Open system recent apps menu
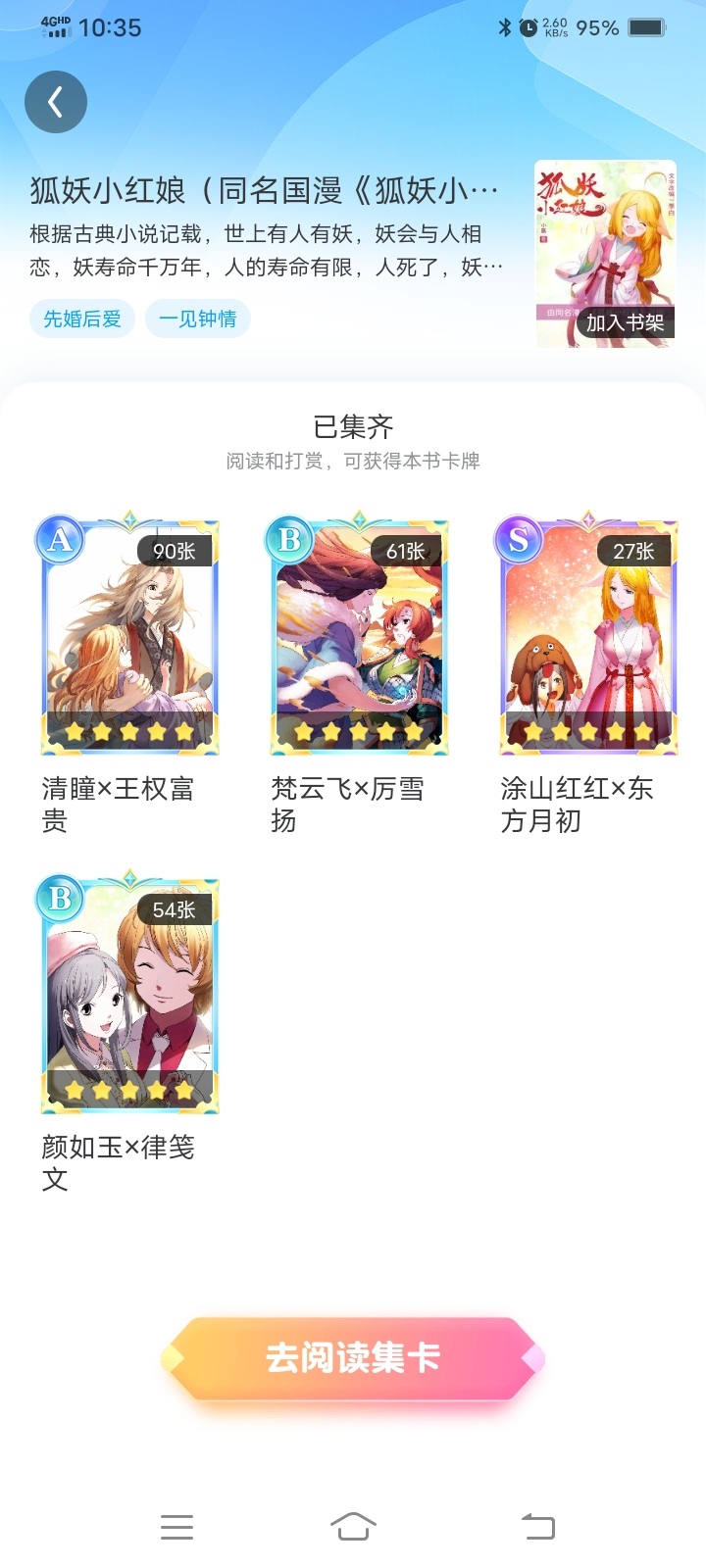The height and width of the screenshot is (1568, 706). coord(176,1526)
